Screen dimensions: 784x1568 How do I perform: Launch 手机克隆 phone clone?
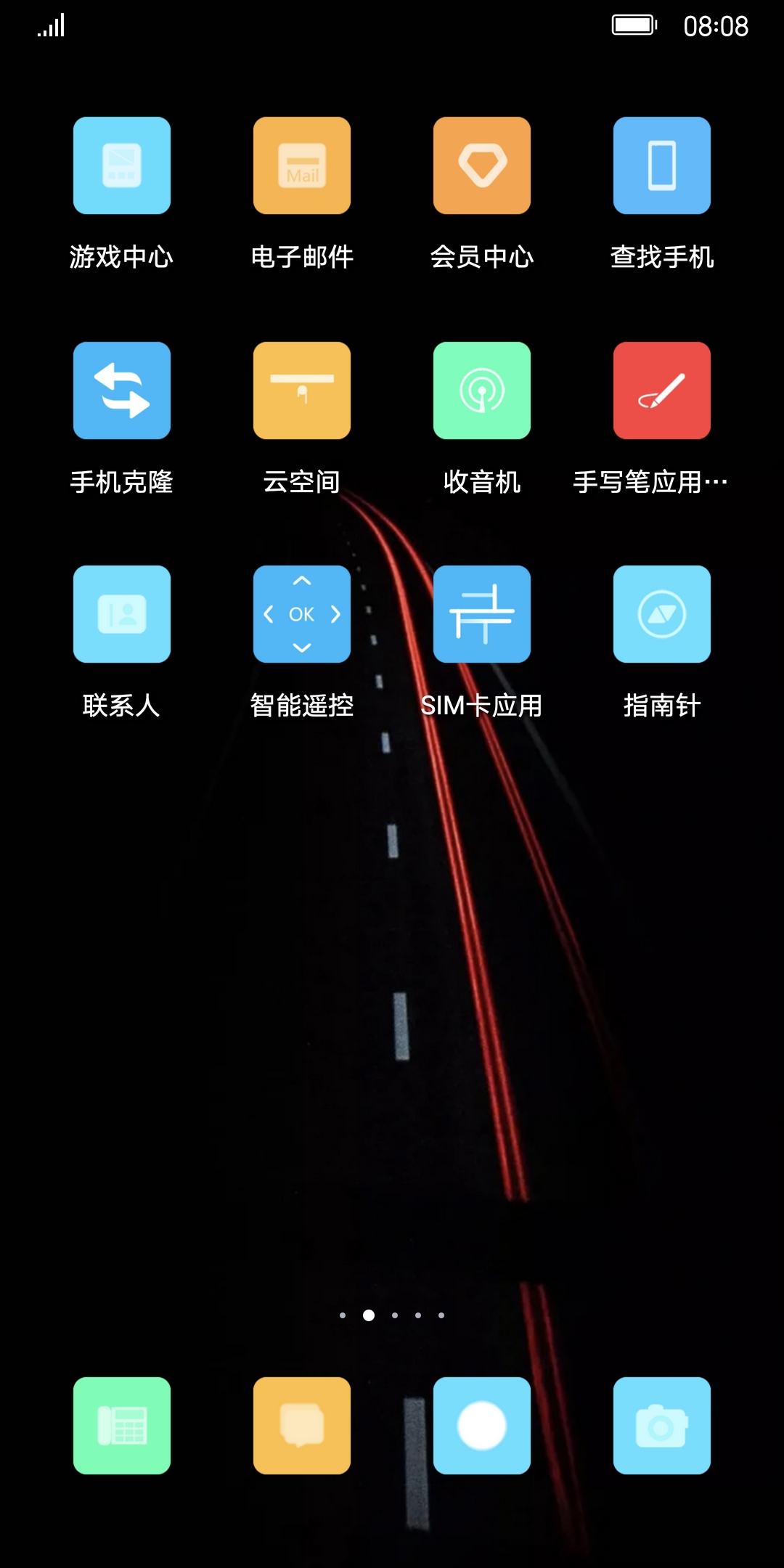coord(122,391)
